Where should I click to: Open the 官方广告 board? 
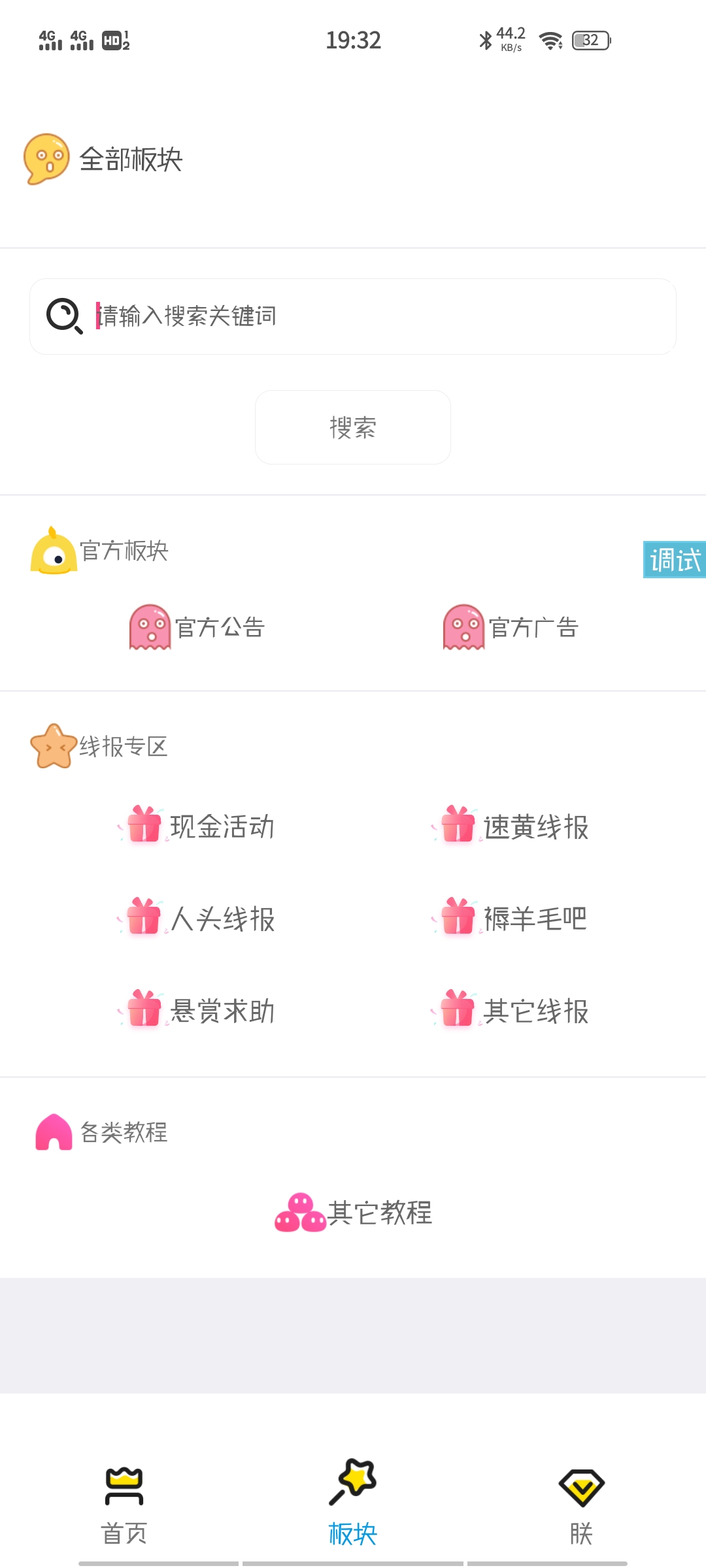511,627
